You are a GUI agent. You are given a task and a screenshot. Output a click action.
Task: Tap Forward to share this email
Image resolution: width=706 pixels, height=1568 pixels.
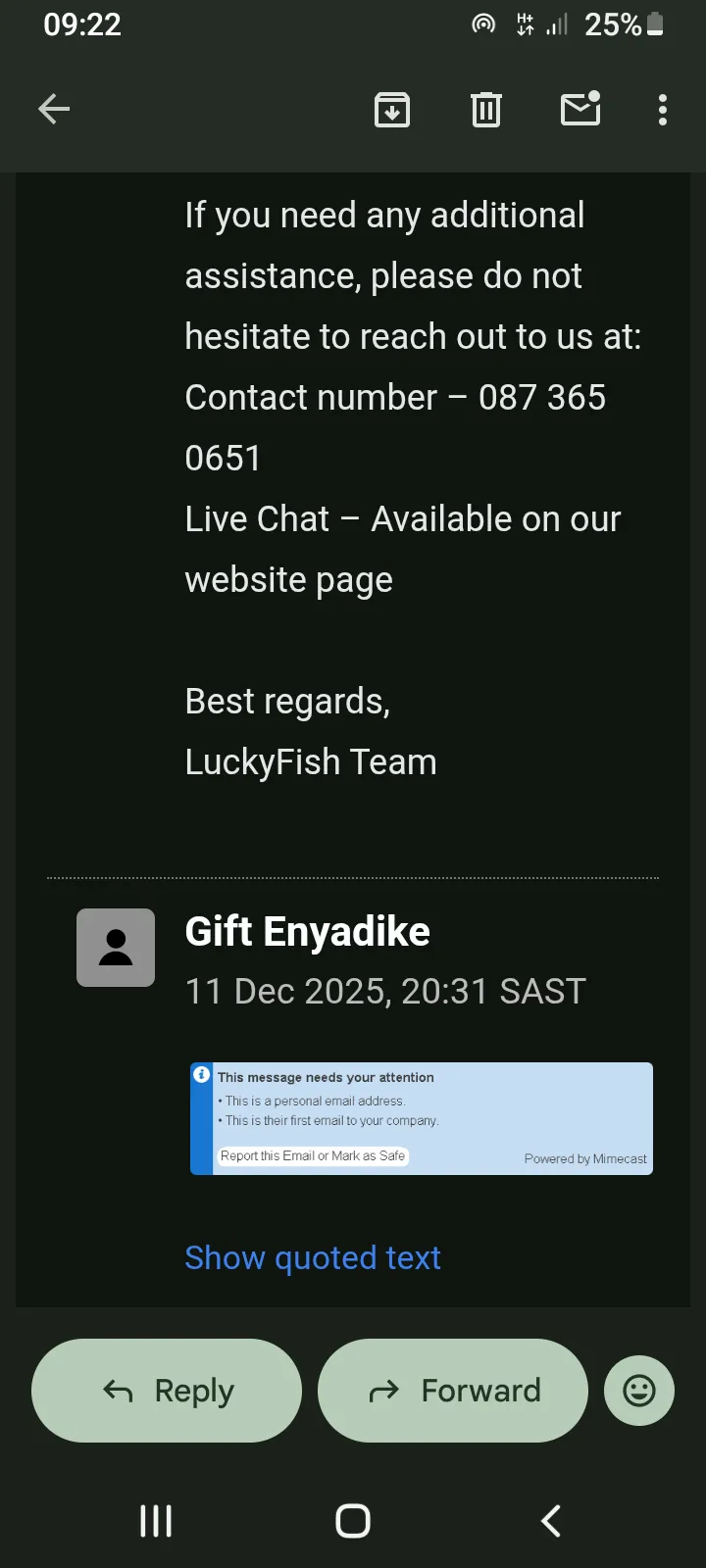click(x=452, y=1390)
